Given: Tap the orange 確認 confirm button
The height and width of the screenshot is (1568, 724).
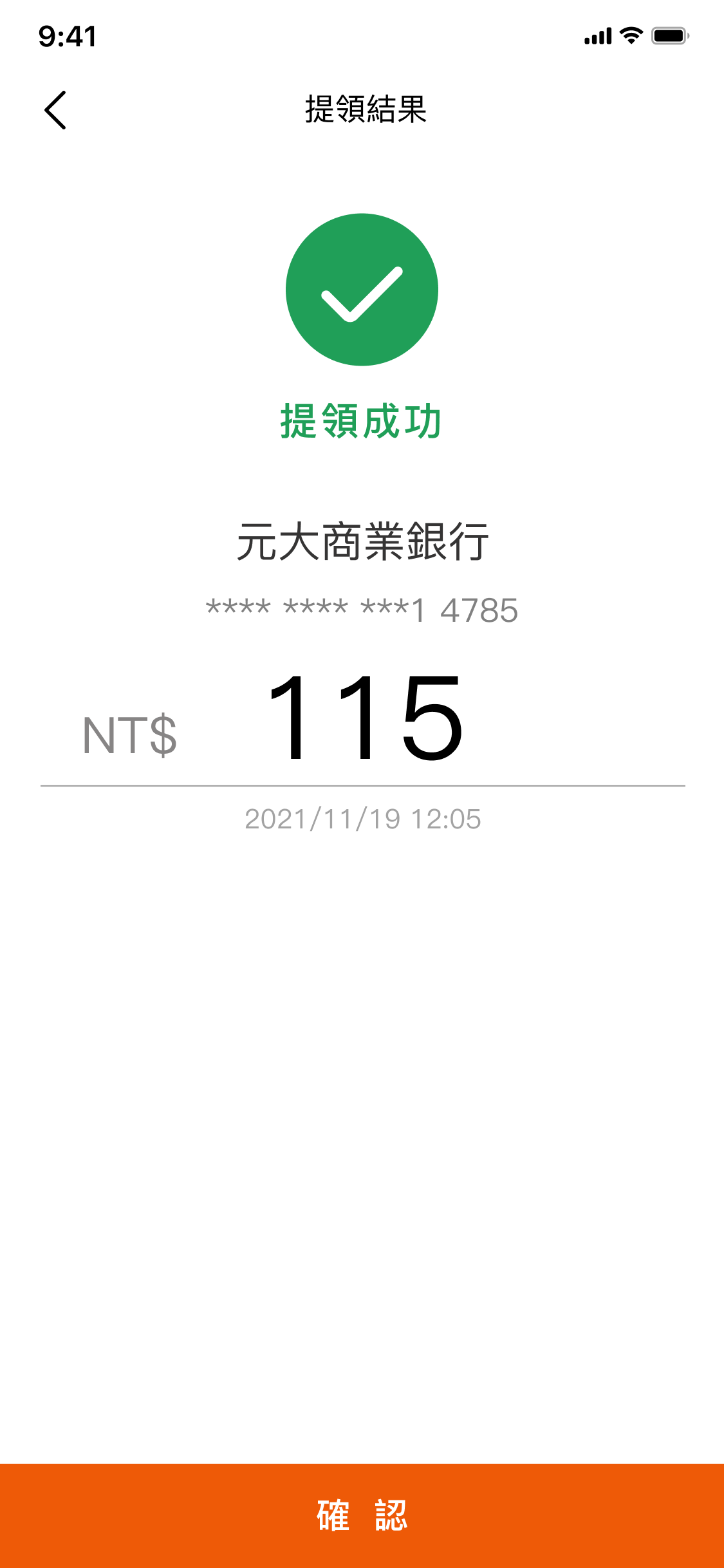Looking at the screenshot, I should click(362, 1515).
